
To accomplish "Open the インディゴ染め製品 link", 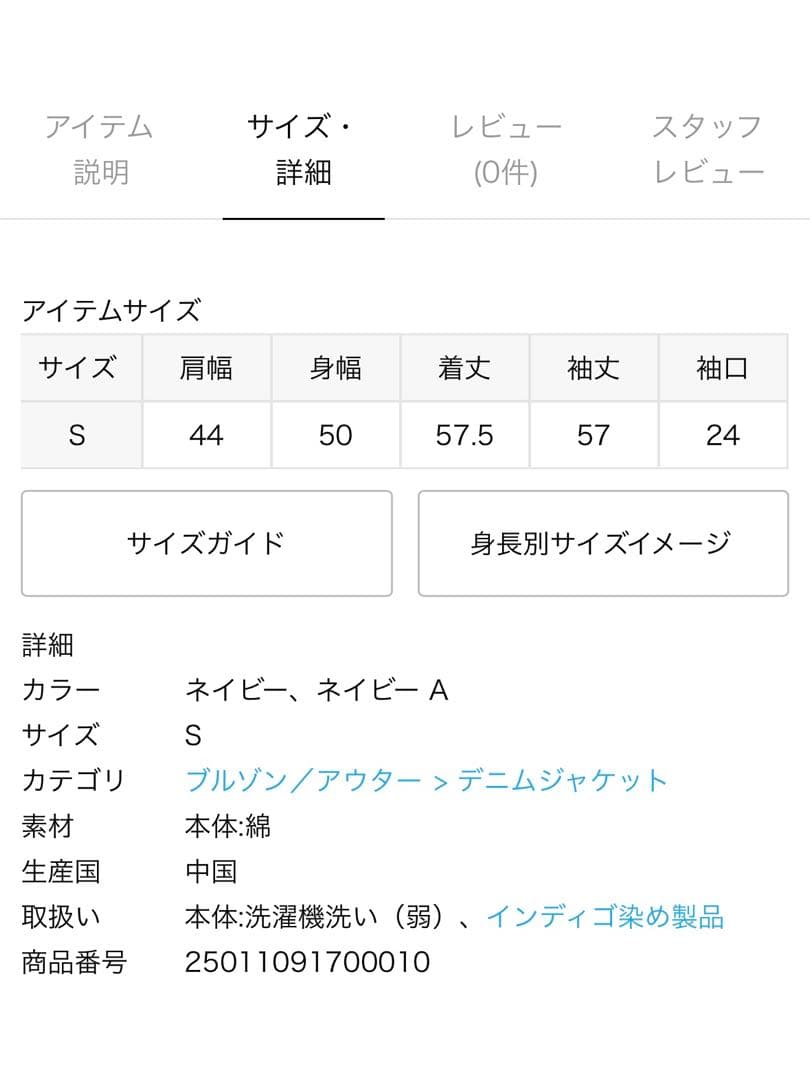I will click(604, 918).
